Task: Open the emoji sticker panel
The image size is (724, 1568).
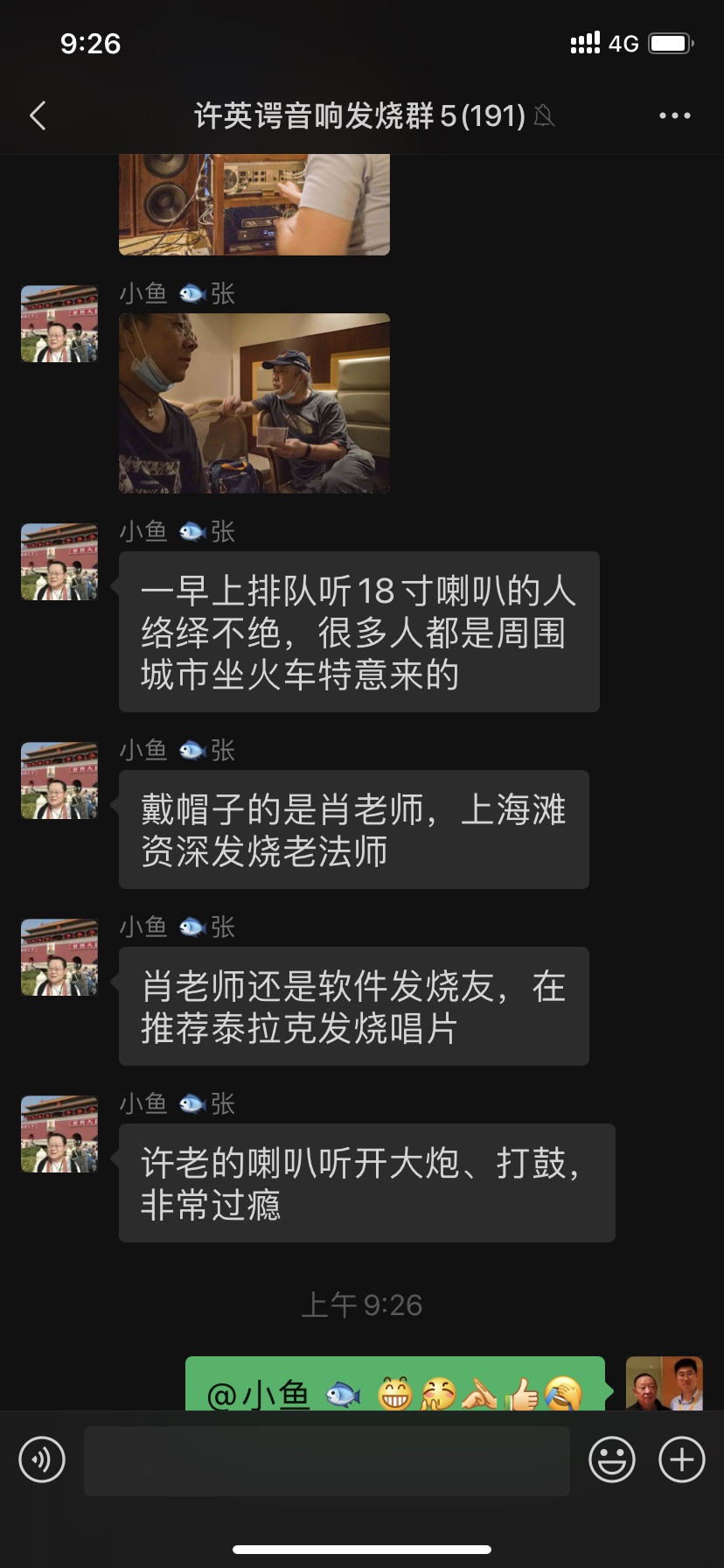Action: (x=611, y=1460)
